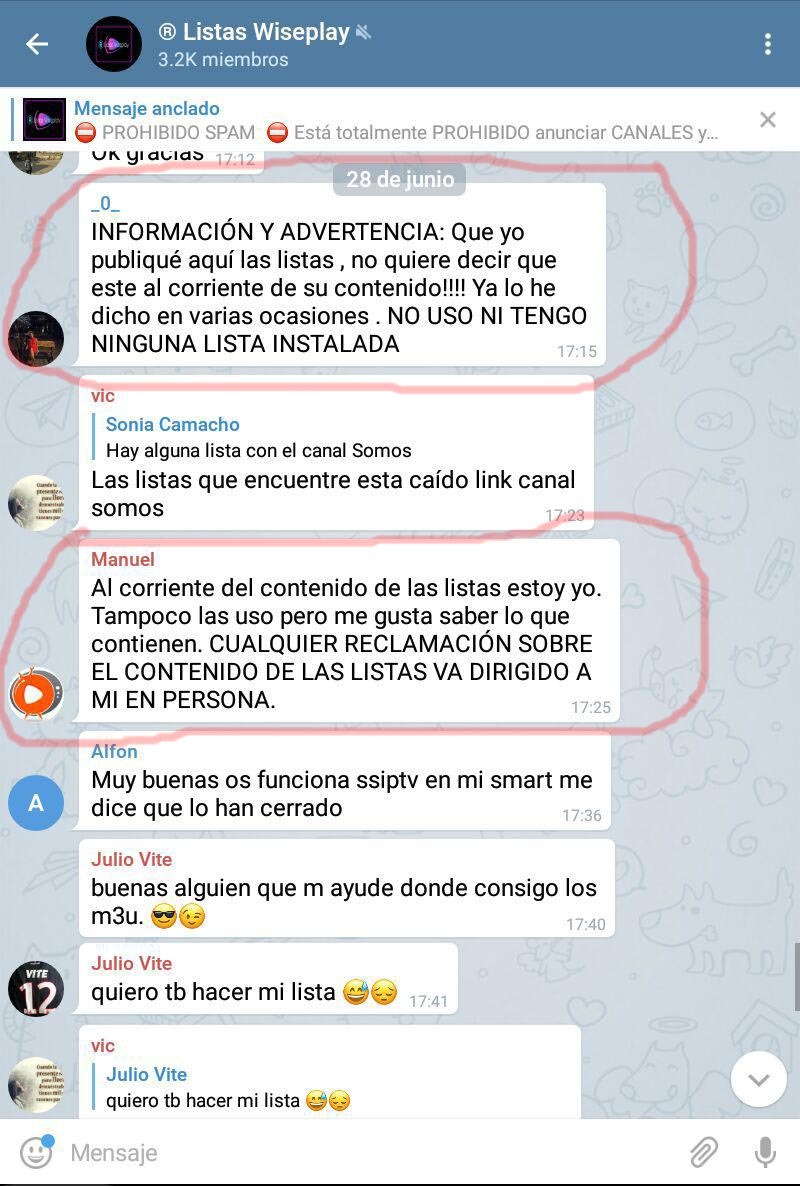Go back to the chat list
Screen dimensions: 800x1186
[37, 44]
